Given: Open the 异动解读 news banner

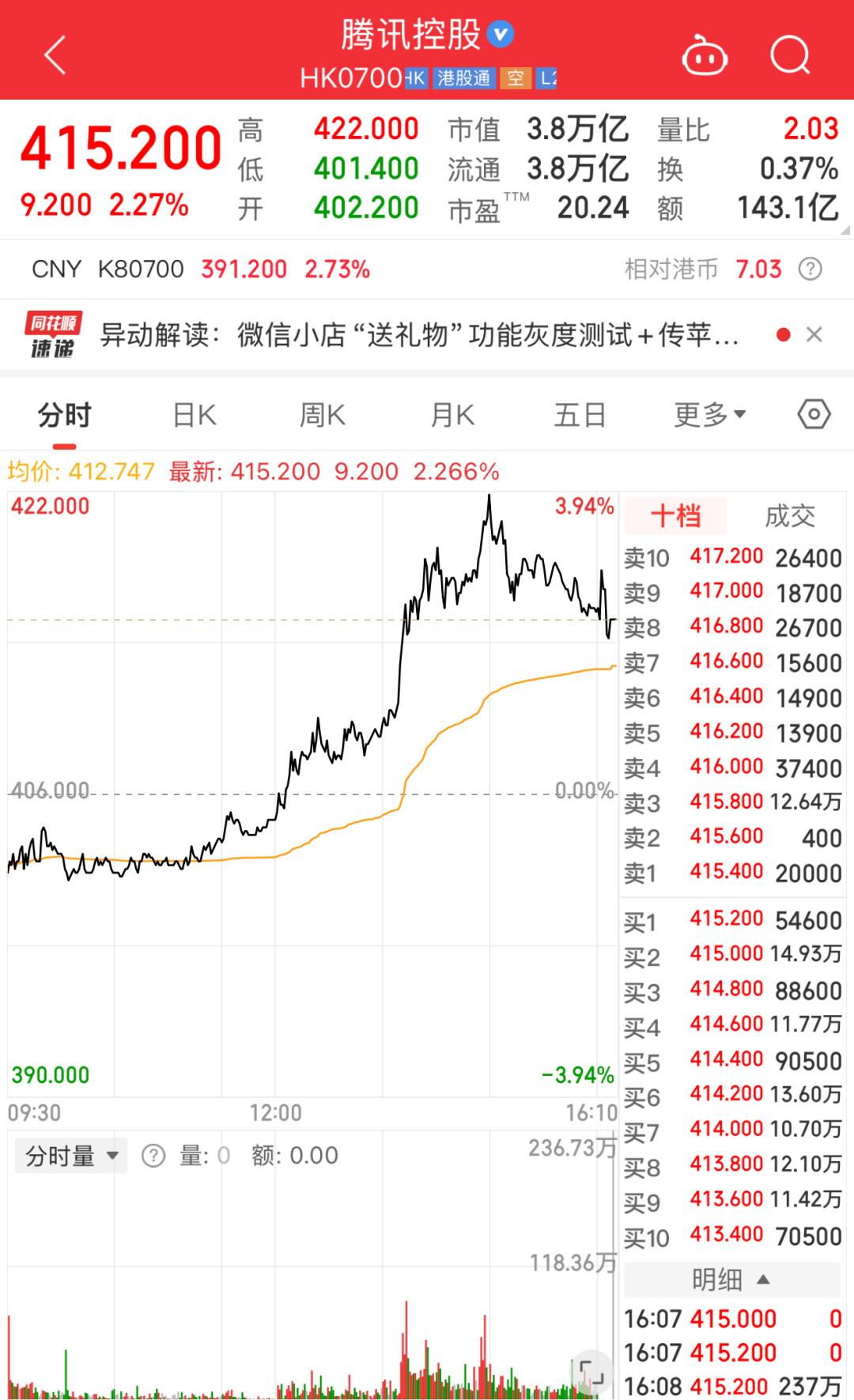Looking at the screenshot, I should tap(419, 335).
